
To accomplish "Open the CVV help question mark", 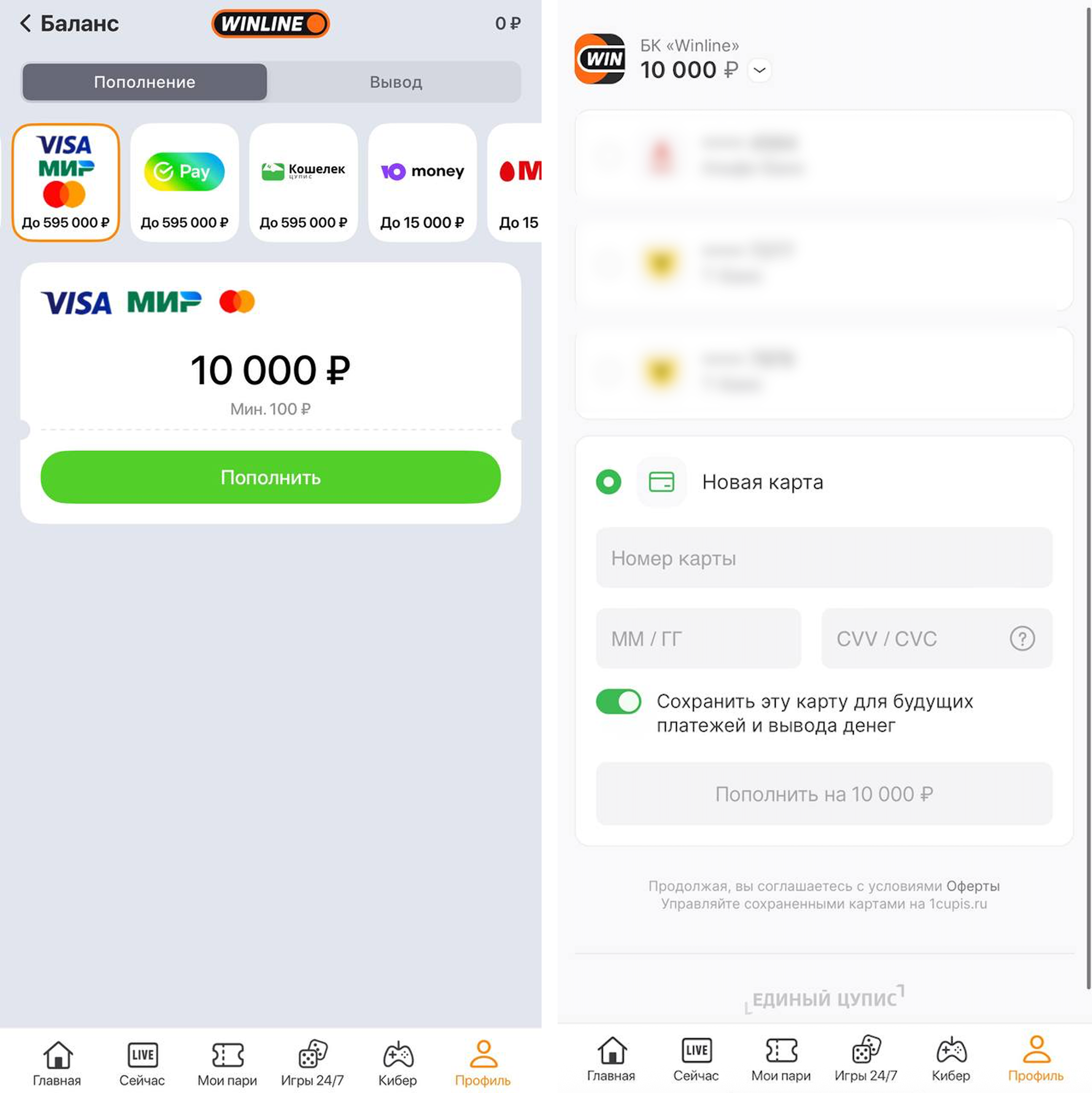I will pos(1022,639).
